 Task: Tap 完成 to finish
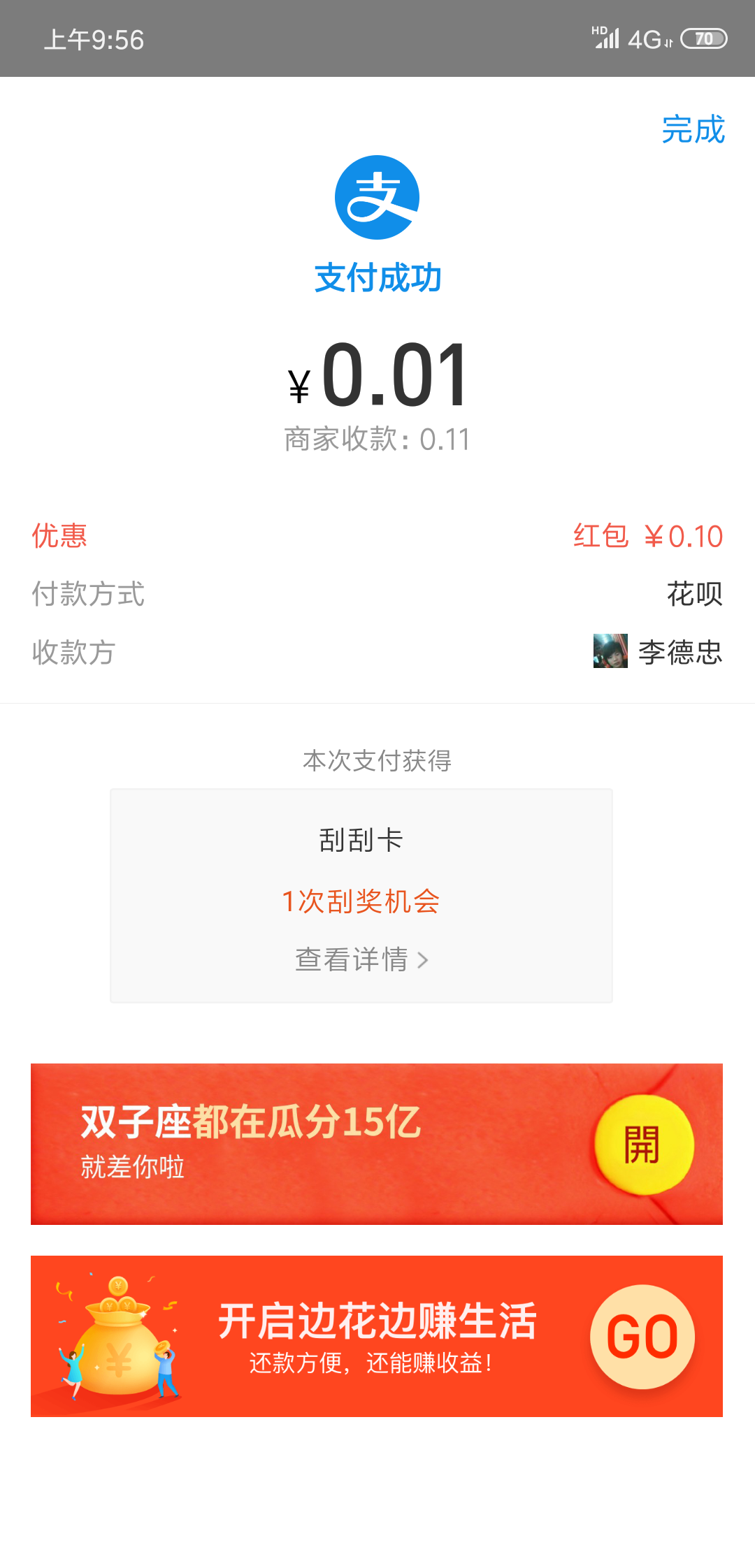pyautogui.click(x=693, y=129)
